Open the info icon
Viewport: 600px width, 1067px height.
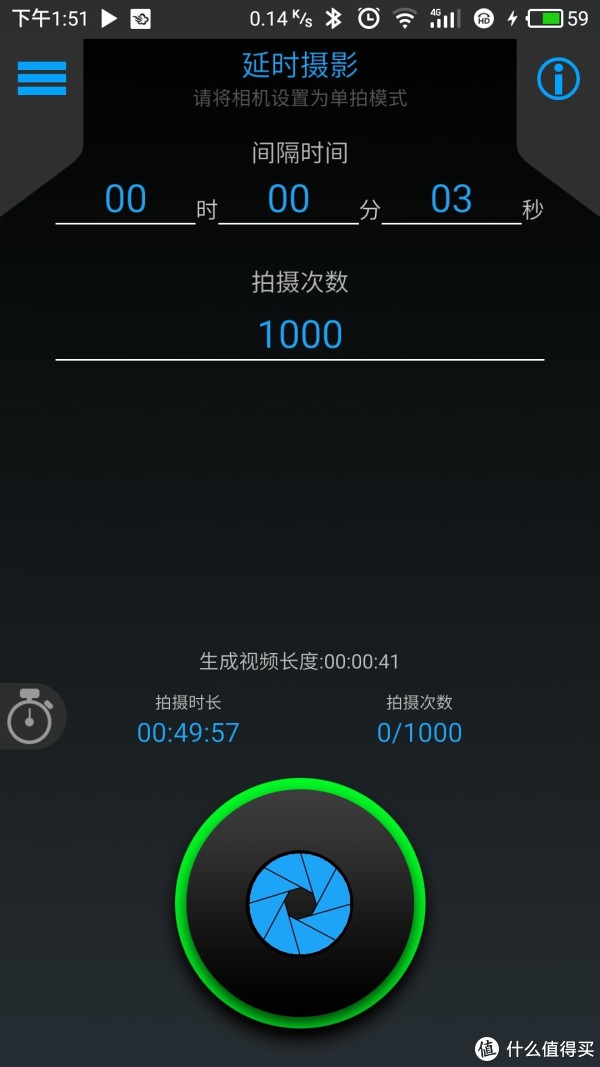558,79
